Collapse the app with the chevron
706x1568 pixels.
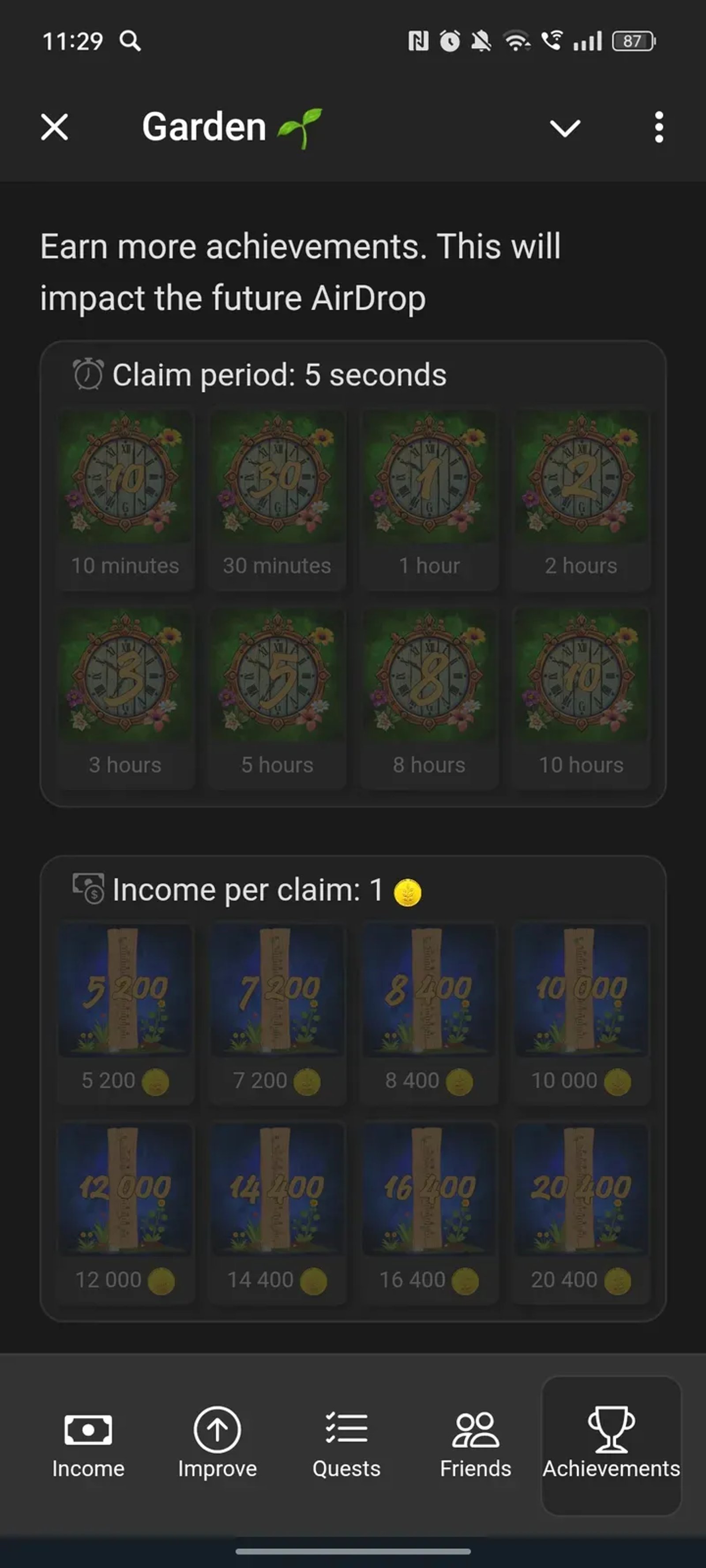565,128
